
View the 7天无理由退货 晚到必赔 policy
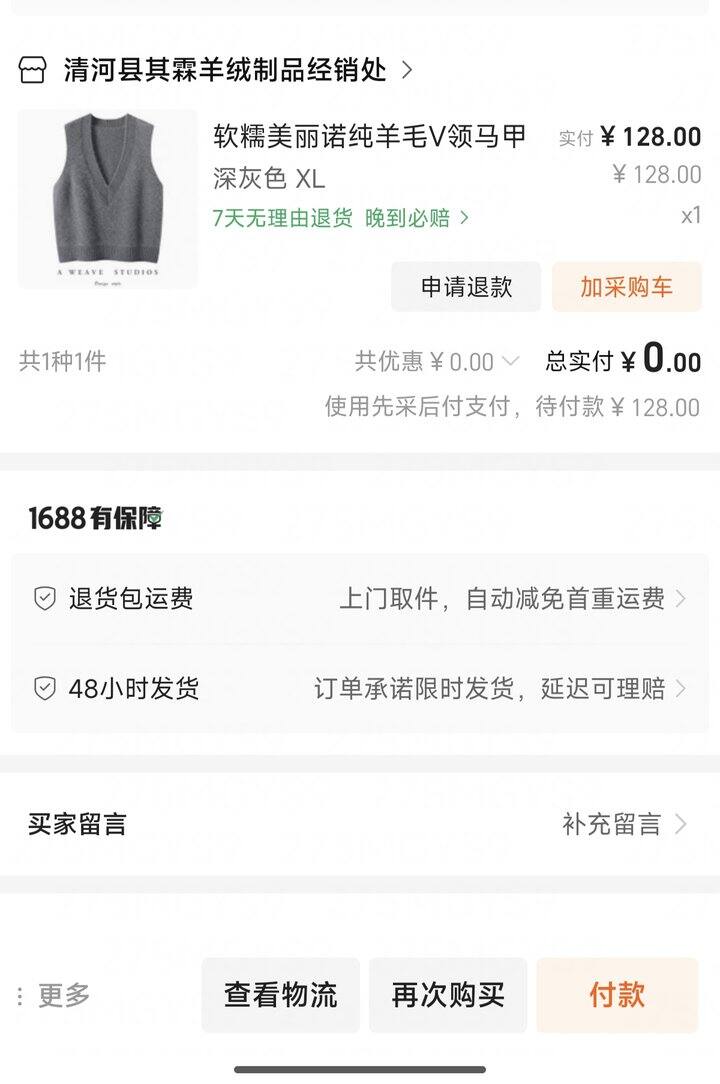click(x=340, y=218)
